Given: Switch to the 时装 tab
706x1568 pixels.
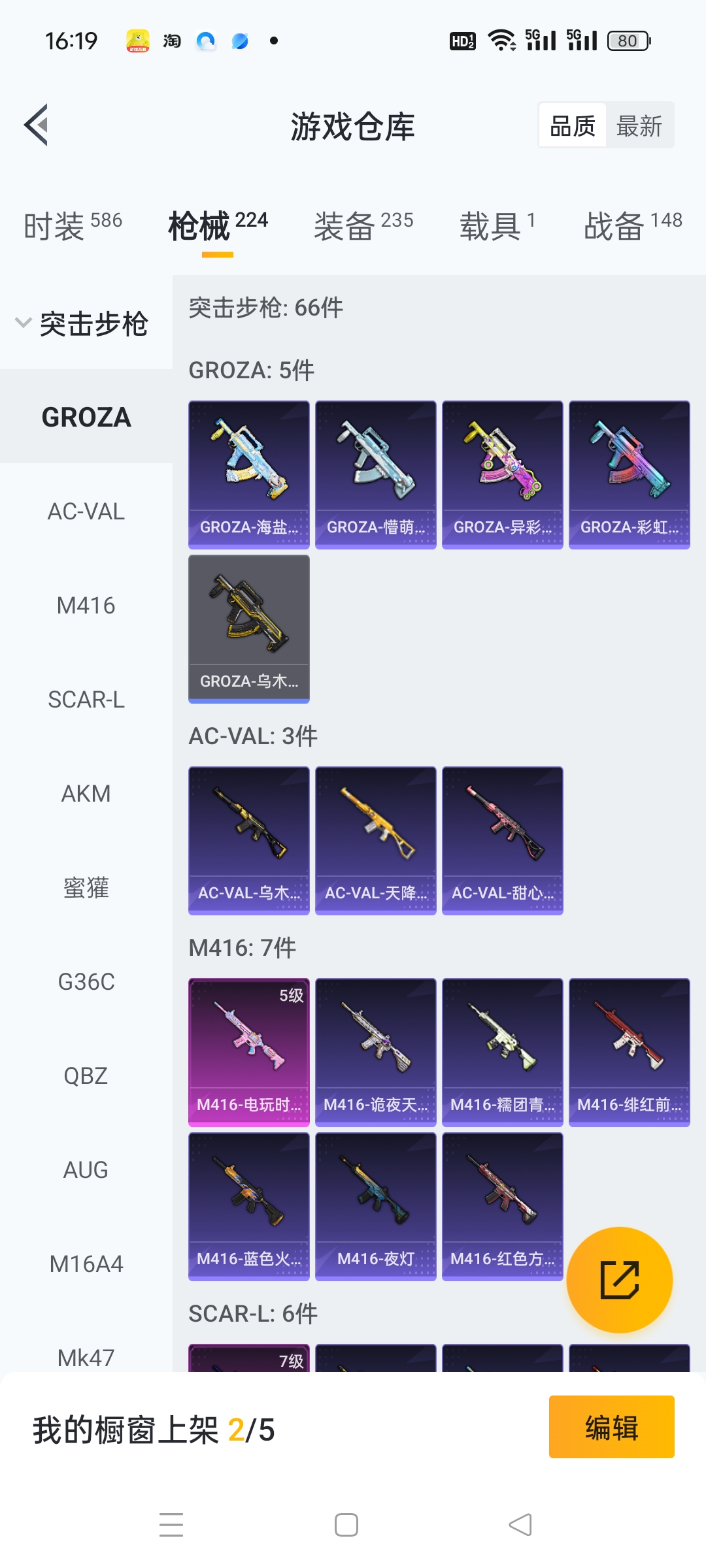Looking at the screenshot, I should point(73,226).
